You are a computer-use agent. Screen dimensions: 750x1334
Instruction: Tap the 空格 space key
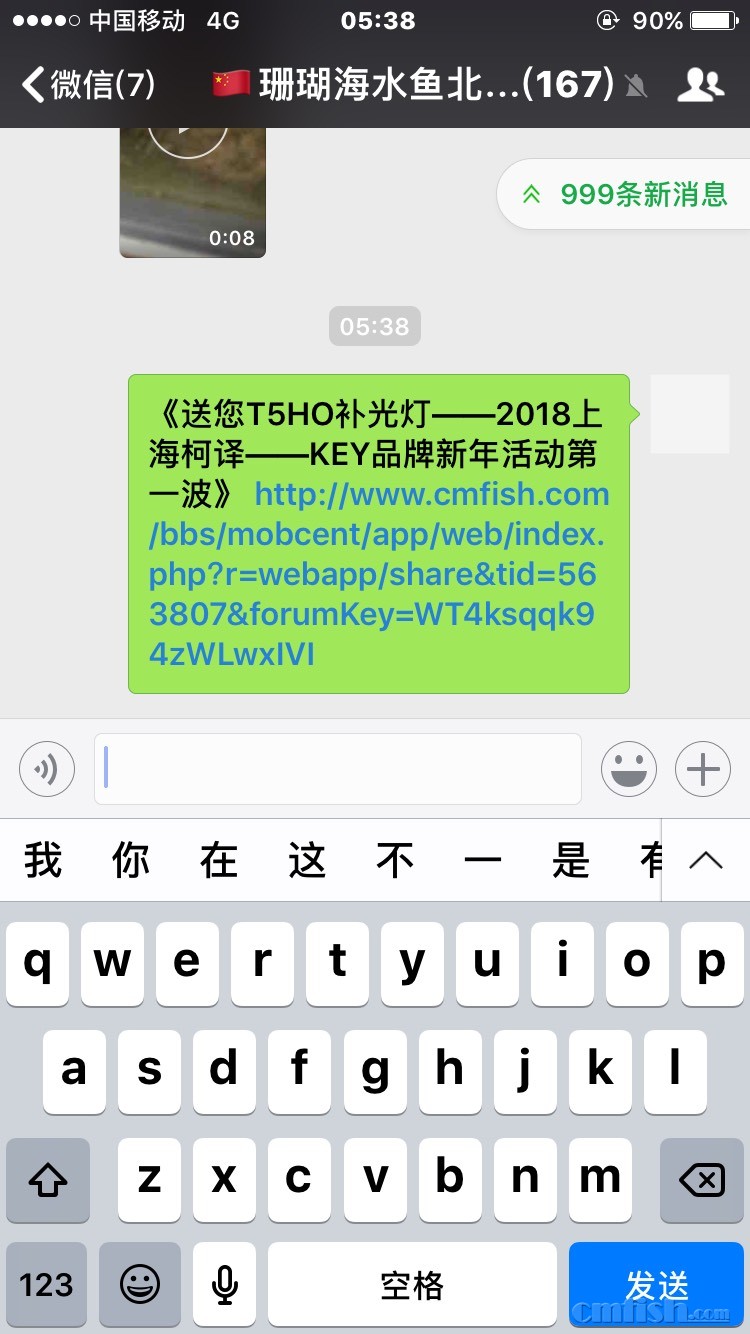pyautogui.click(x=412, y=1285)
